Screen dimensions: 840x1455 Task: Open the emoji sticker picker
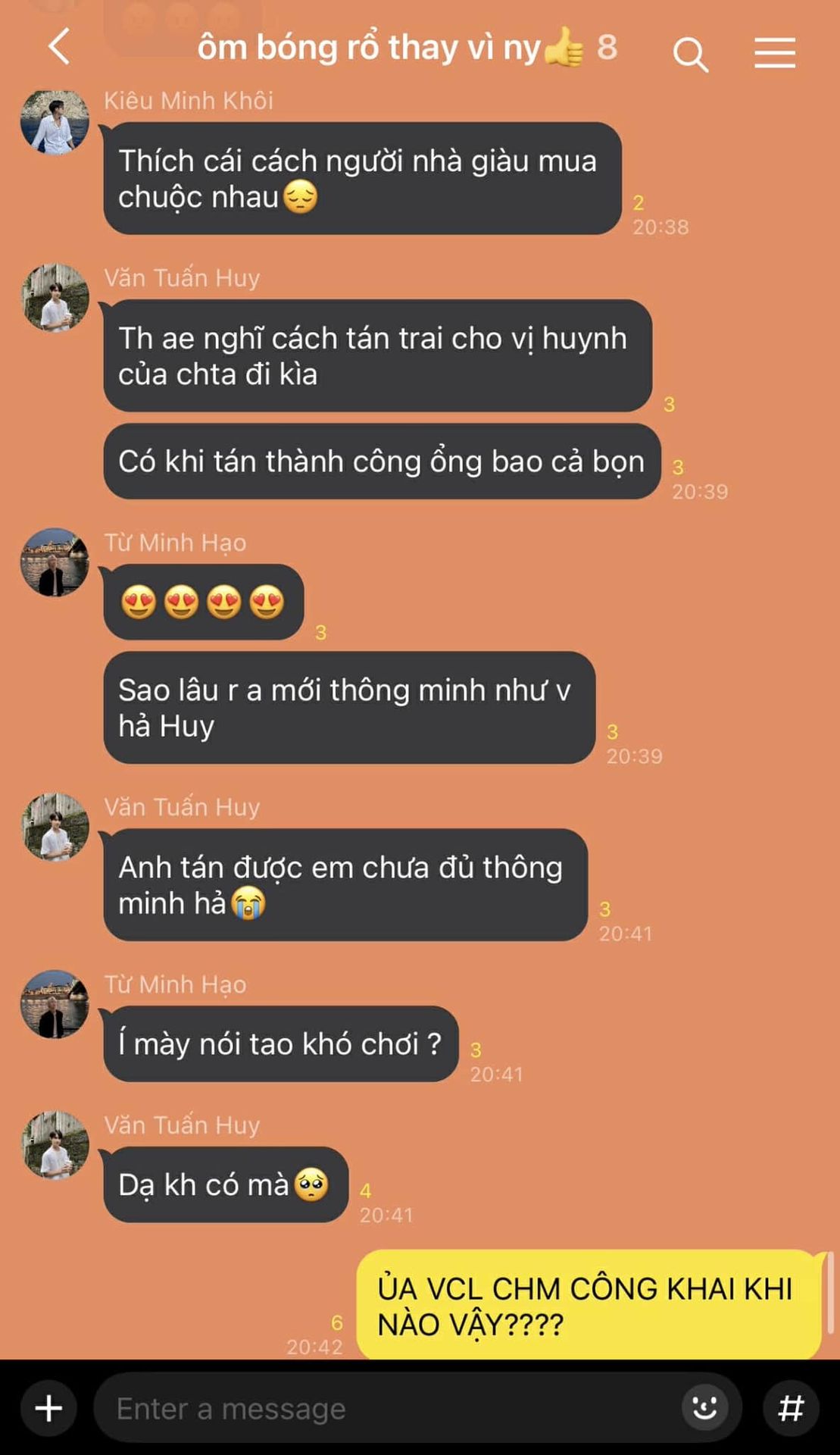704,1408
